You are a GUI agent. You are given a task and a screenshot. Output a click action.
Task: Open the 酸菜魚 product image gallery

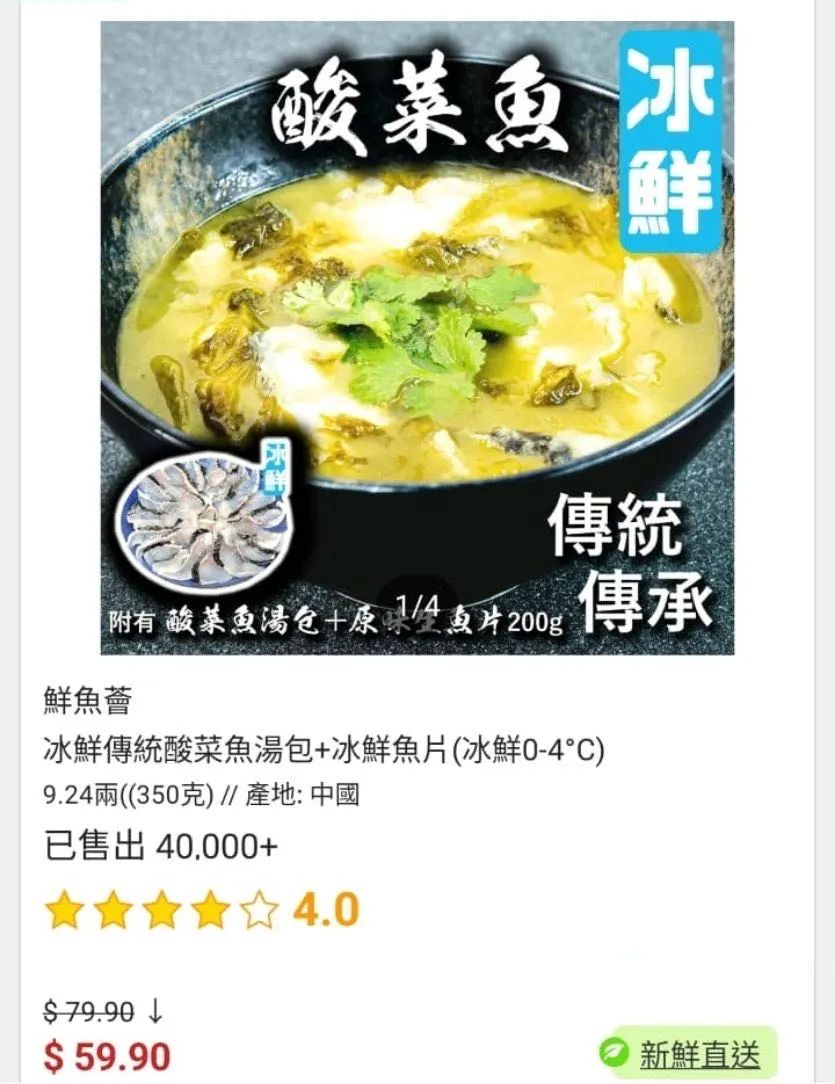pyautogui.click(x=417, y=340)
